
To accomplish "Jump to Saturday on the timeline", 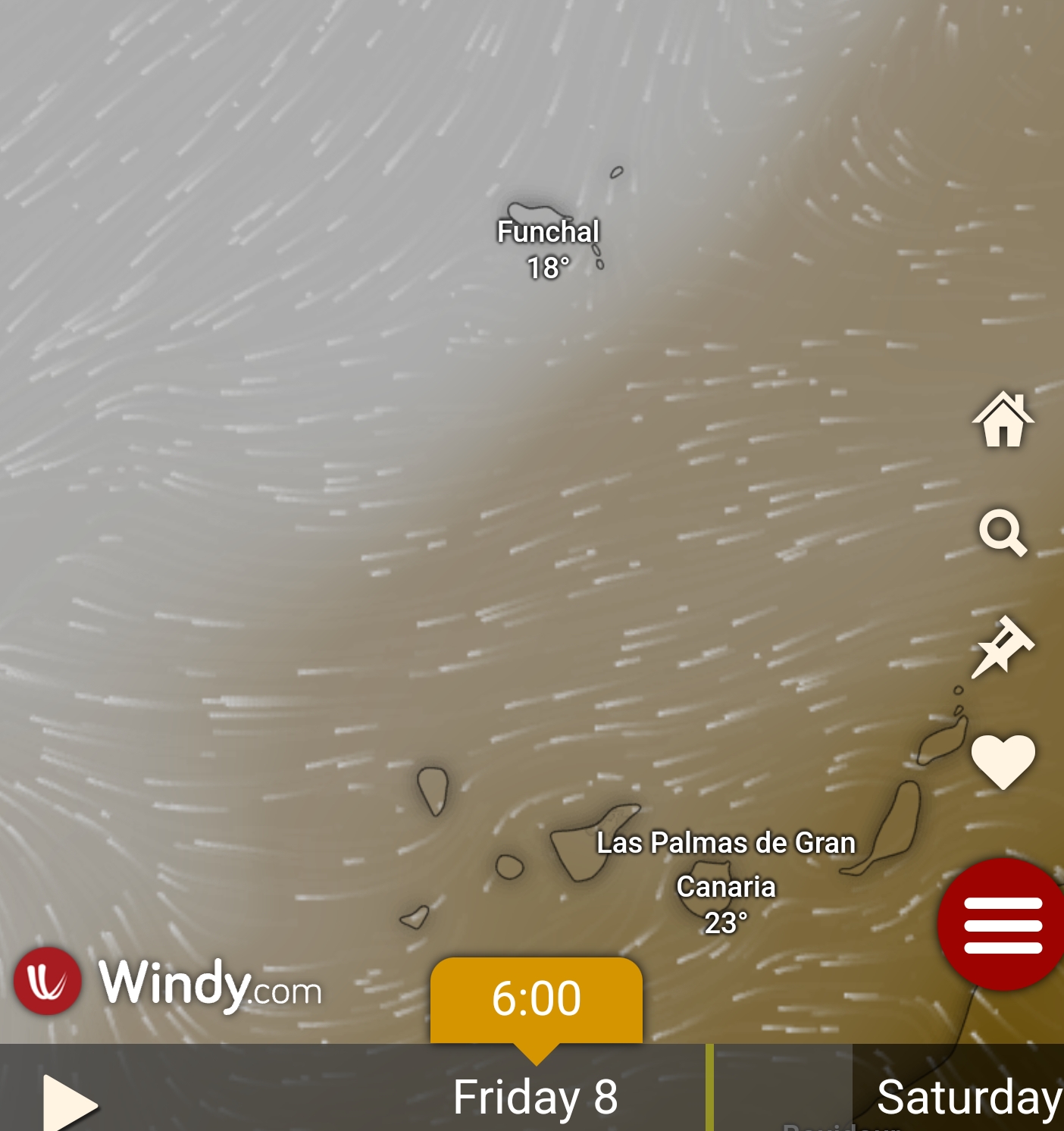I will pyautogui.click(x=969, y=1097).
